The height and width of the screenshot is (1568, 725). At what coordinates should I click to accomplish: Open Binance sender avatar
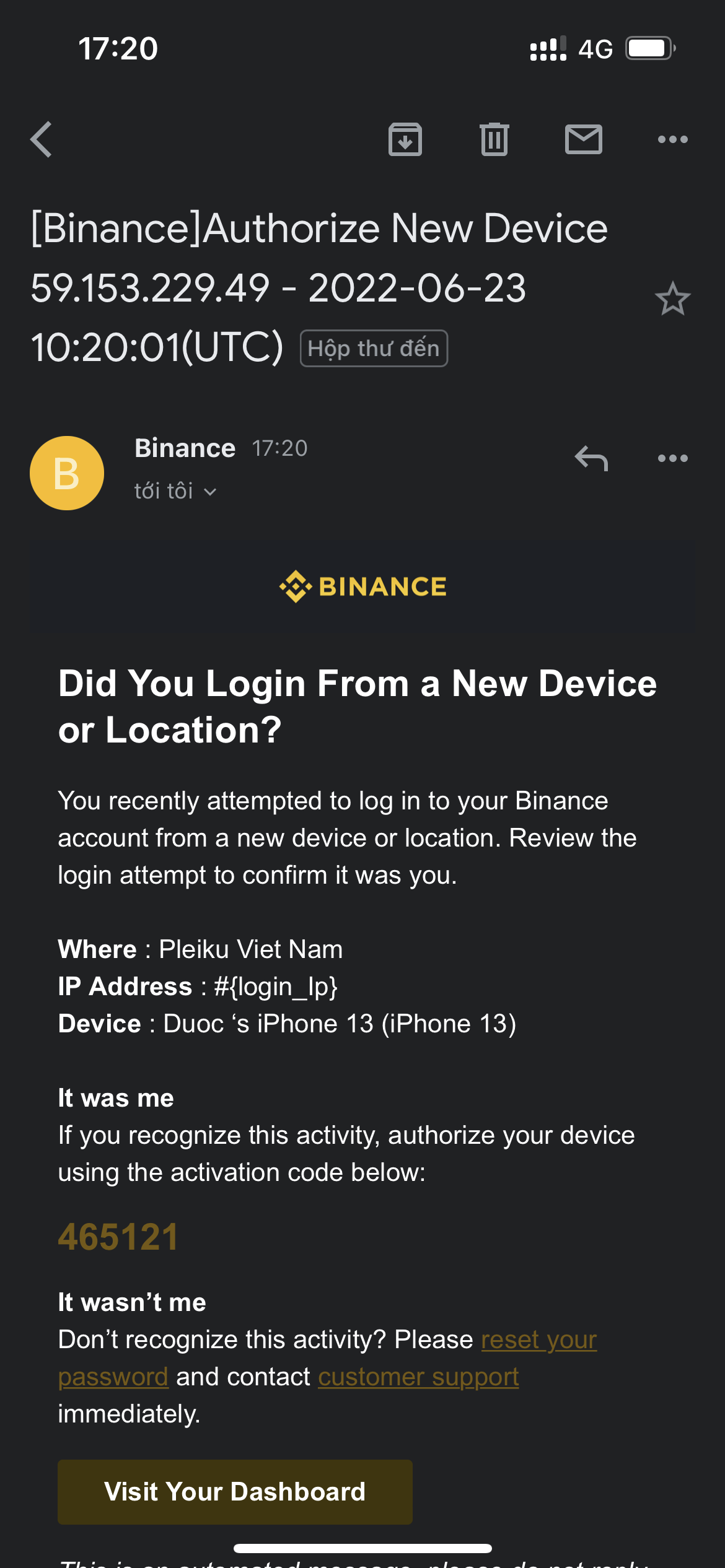[67, 473]
